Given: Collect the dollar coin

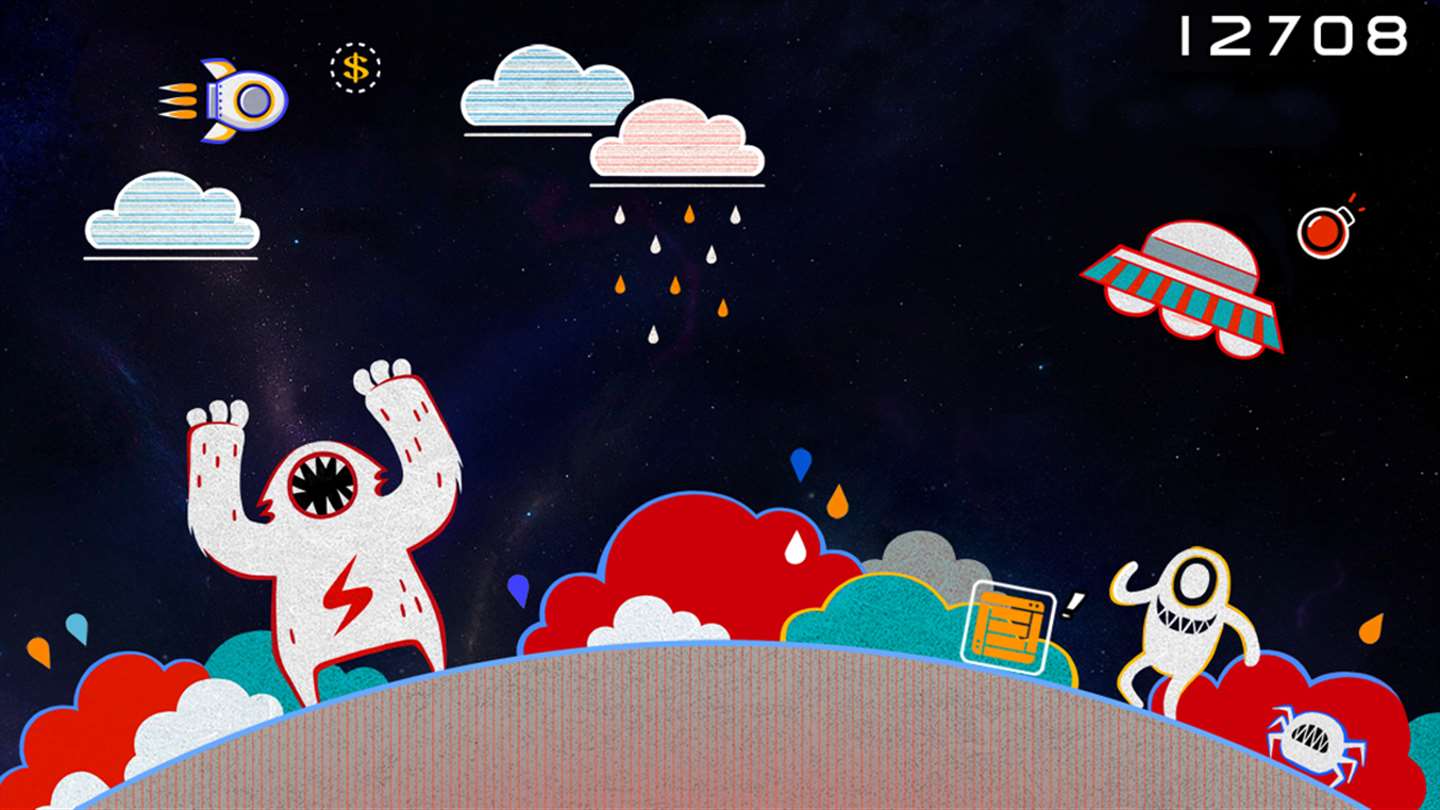Looking at the screenshot, I should tap(355, 68).
